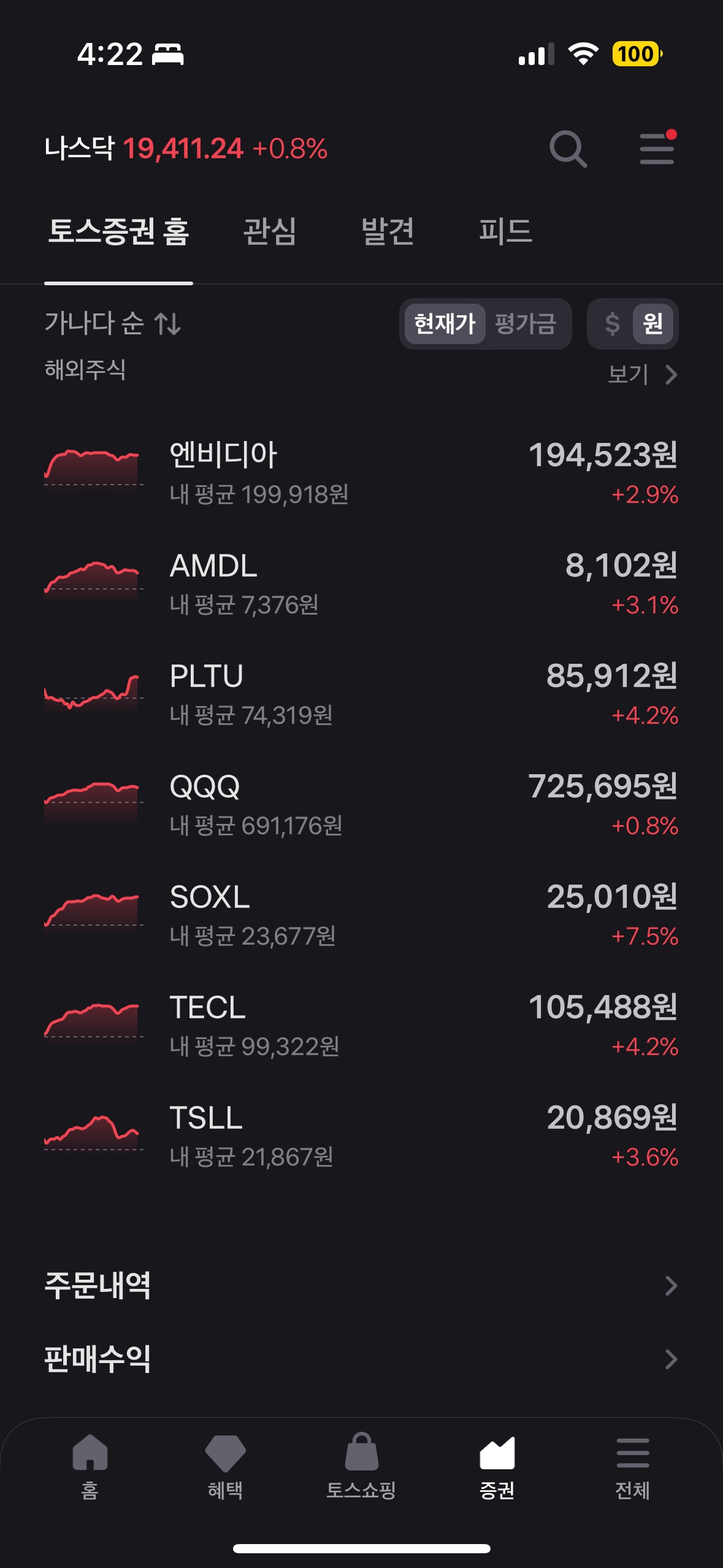Viewport: 723px width, 1568px height.
Task: Go to the 혜택 bottom tab
Action: point(225,1466)
